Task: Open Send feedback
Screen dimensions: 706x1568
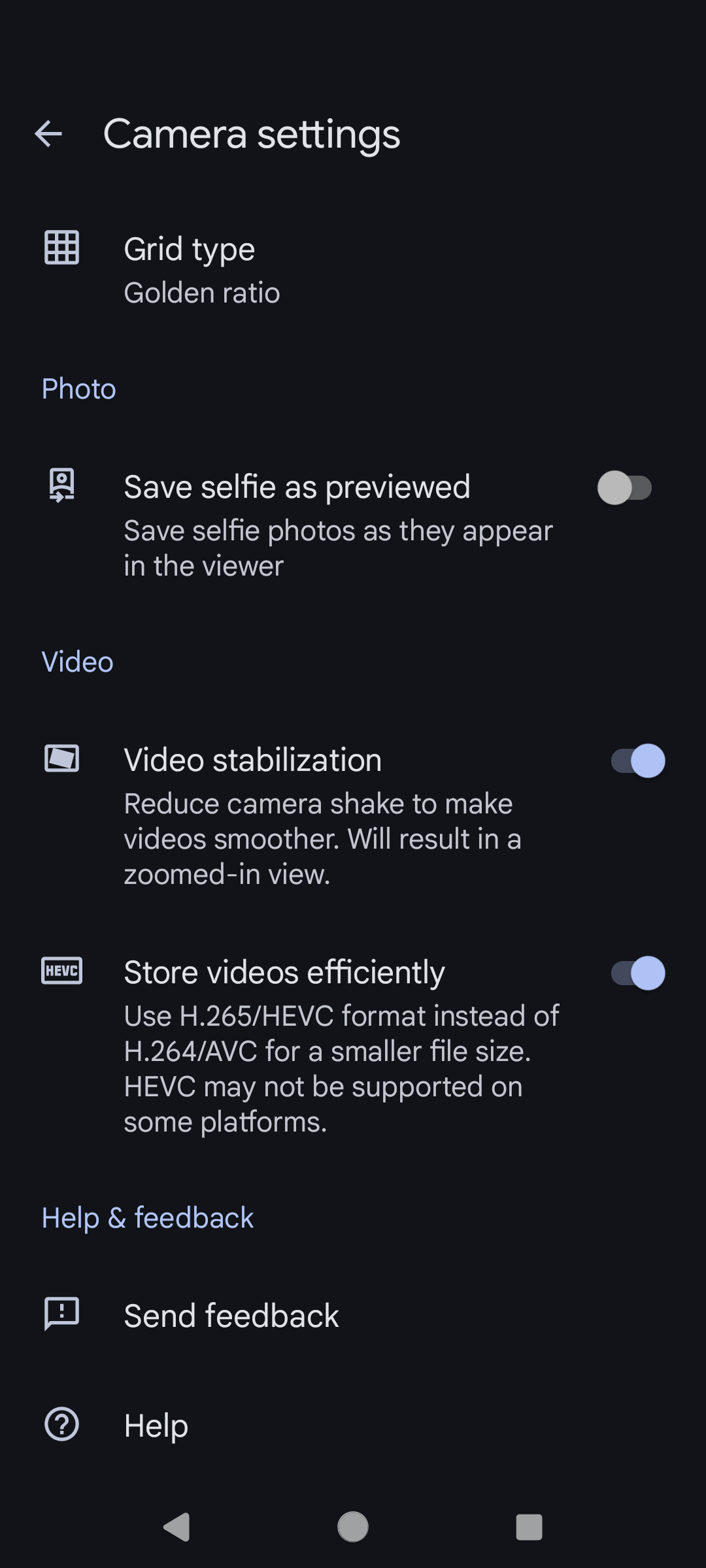Action: [353, 1315]
